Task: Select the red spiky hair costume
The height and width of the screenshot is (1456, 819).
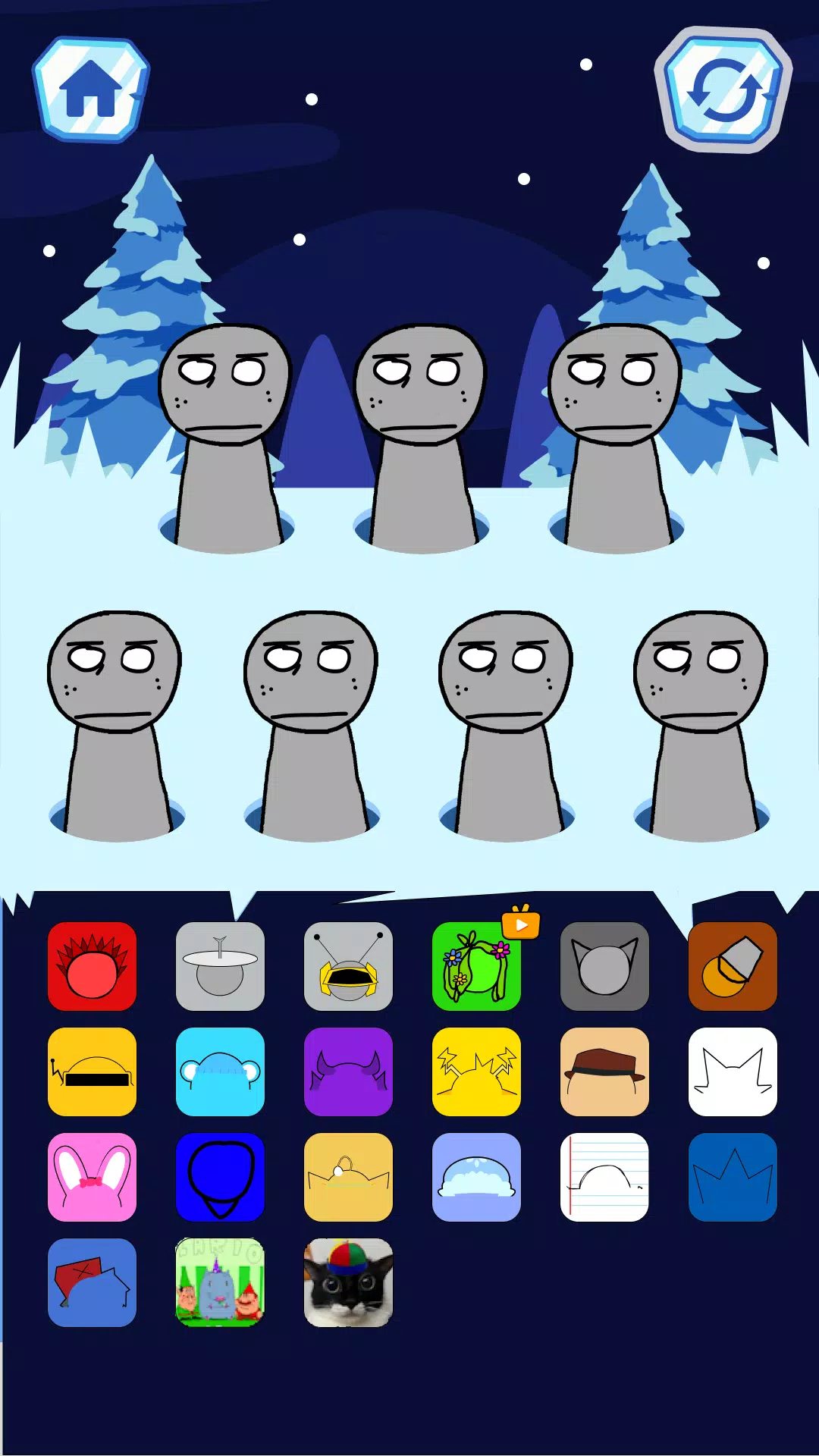Action: tap(92, 966)
